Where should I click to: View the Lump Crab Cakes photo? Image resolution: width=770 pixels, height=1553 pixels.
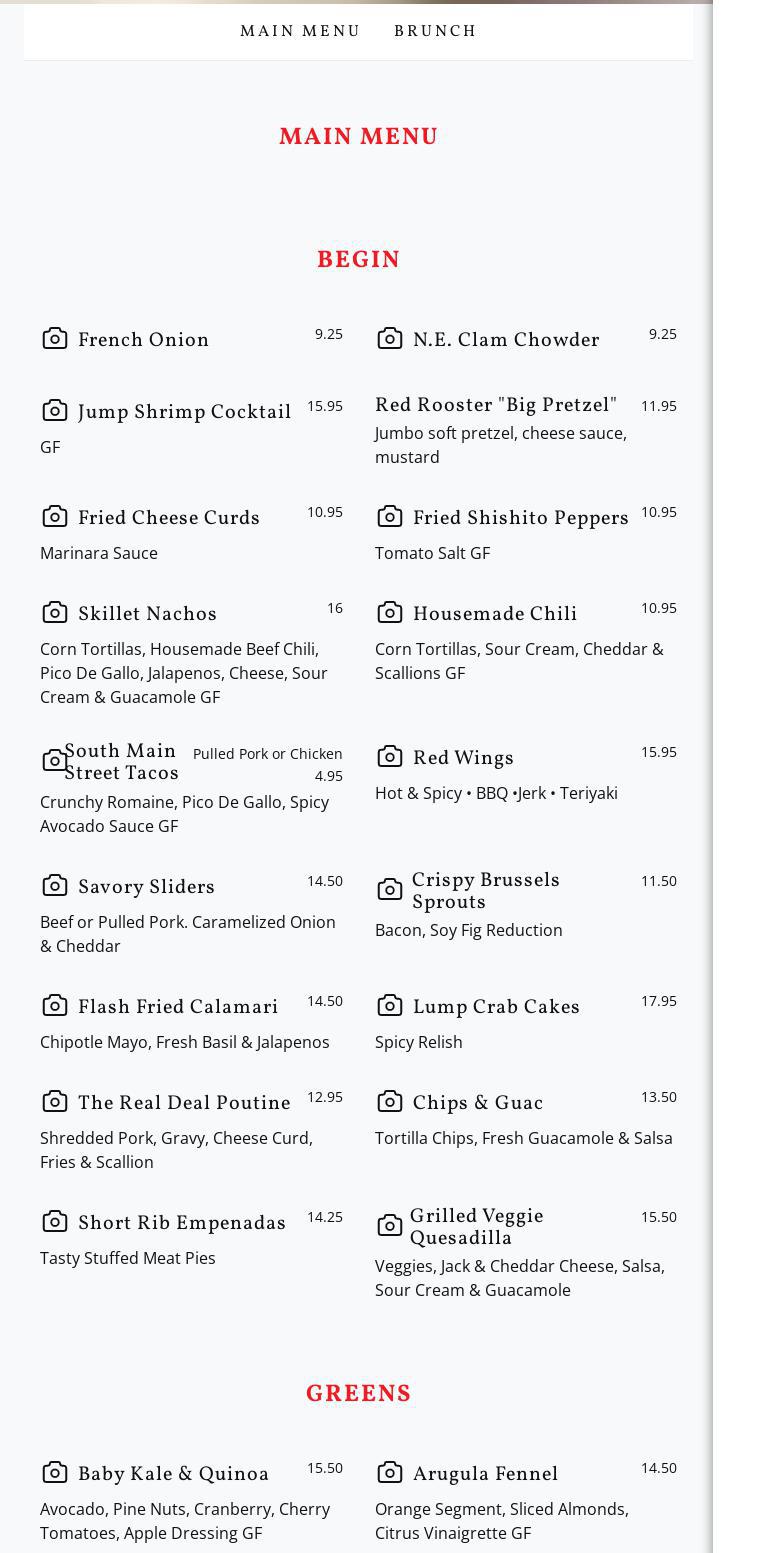click(x=390, y=1006)
